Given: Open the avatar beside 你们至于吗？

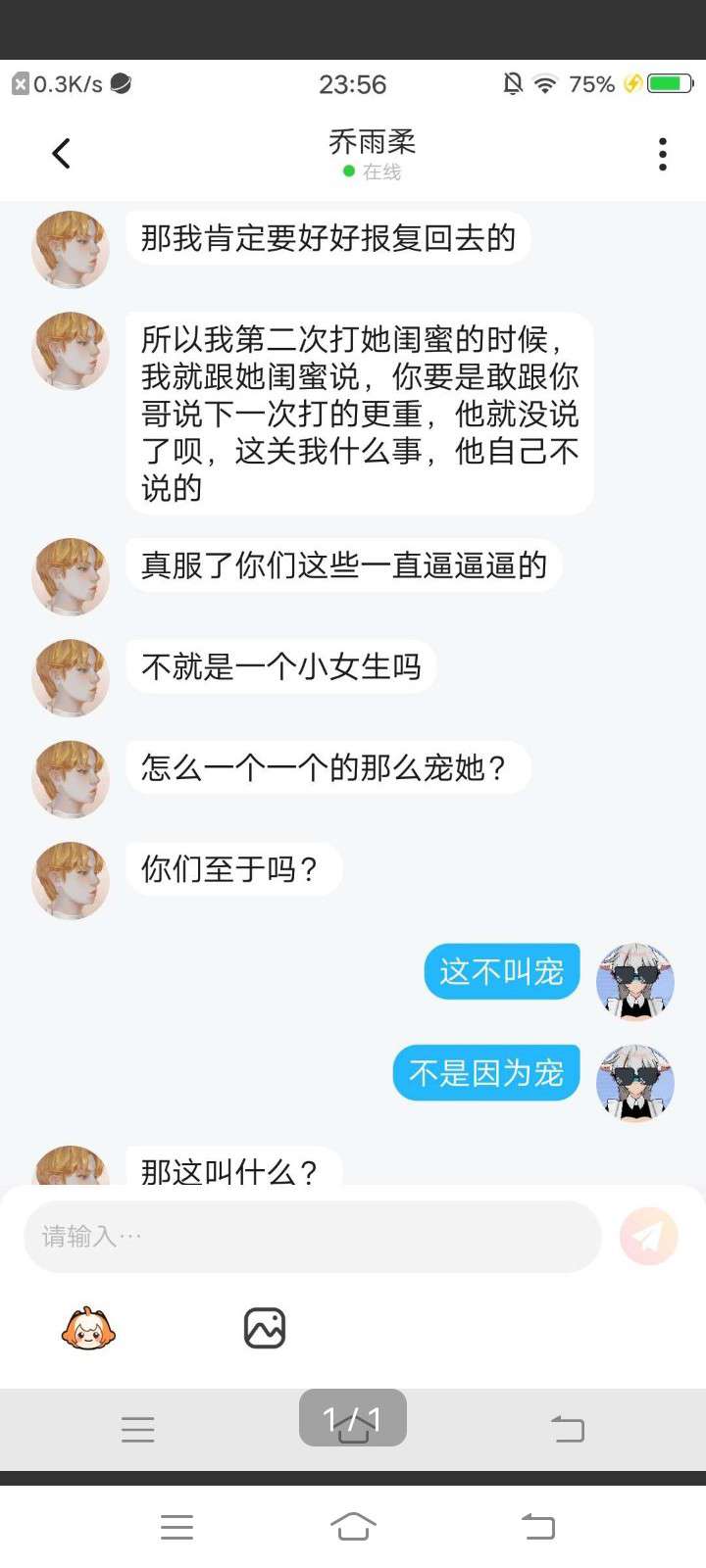Looking at the screenshot, I should click(71, 880).
